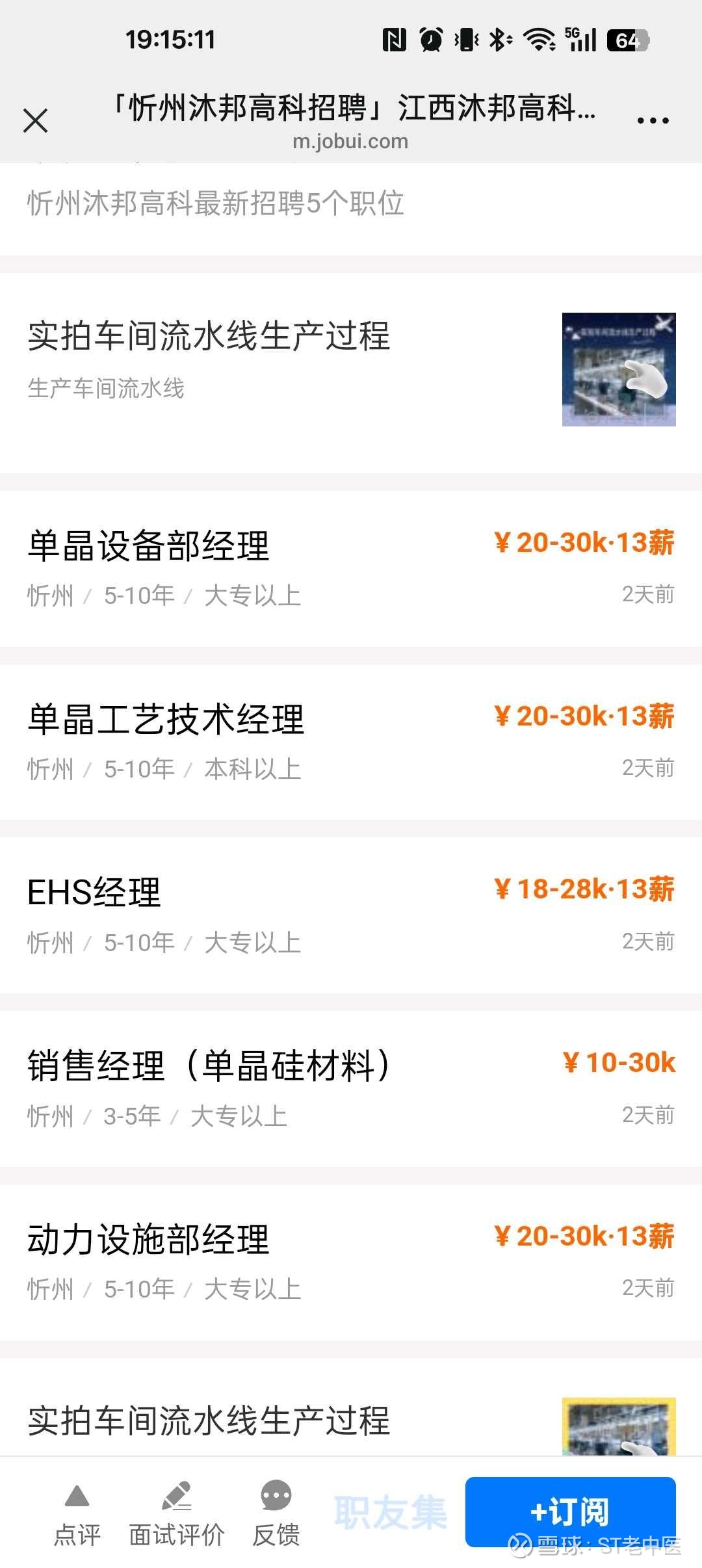Screen dimensions: 702x1568
Task: Open 面试评价 interview reviews
Action: [177, 1515]
